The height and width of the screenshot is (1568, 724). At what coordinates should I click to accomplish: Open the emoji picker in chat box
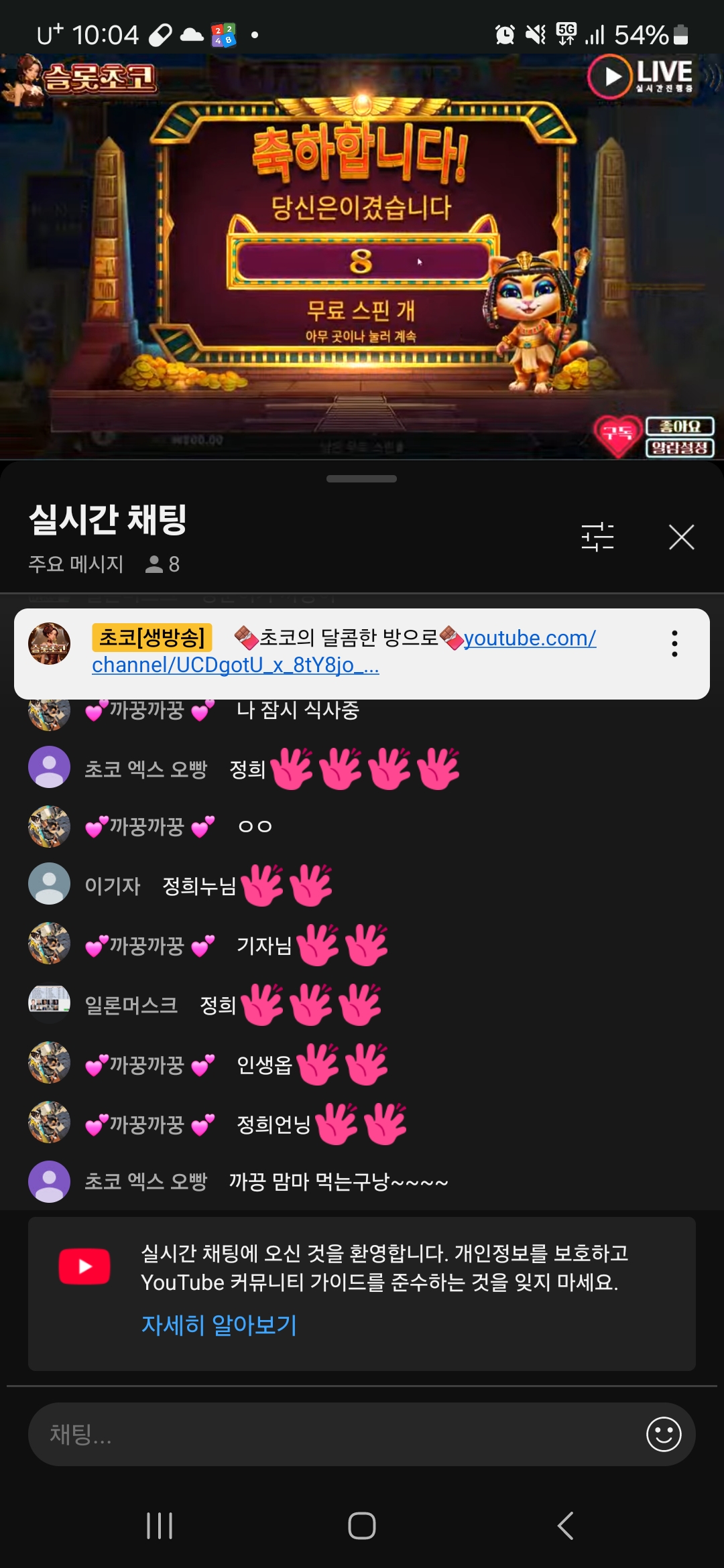pyautogui.click(x=664, y=1434)
